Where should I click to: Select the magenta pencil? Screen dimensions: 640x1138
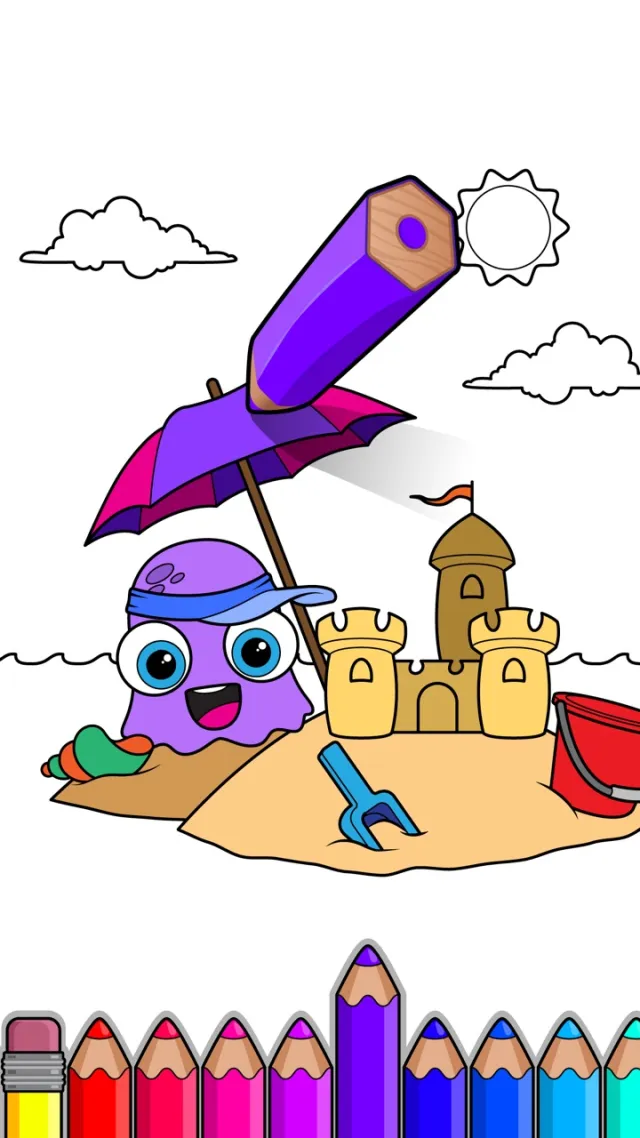(x=233, y=1080)
